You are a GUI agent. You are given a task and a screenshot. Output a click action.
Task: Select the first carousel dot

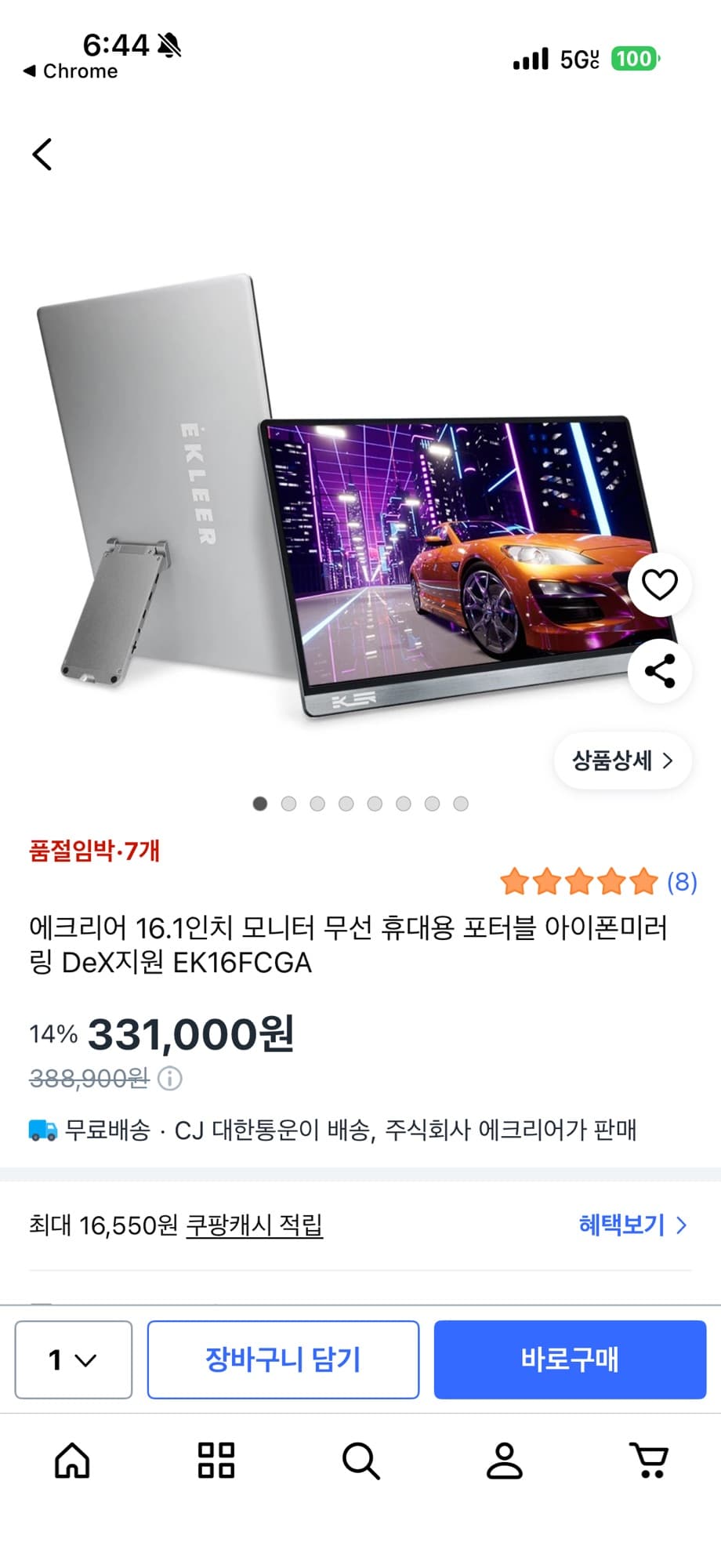(x=259, y=804)
